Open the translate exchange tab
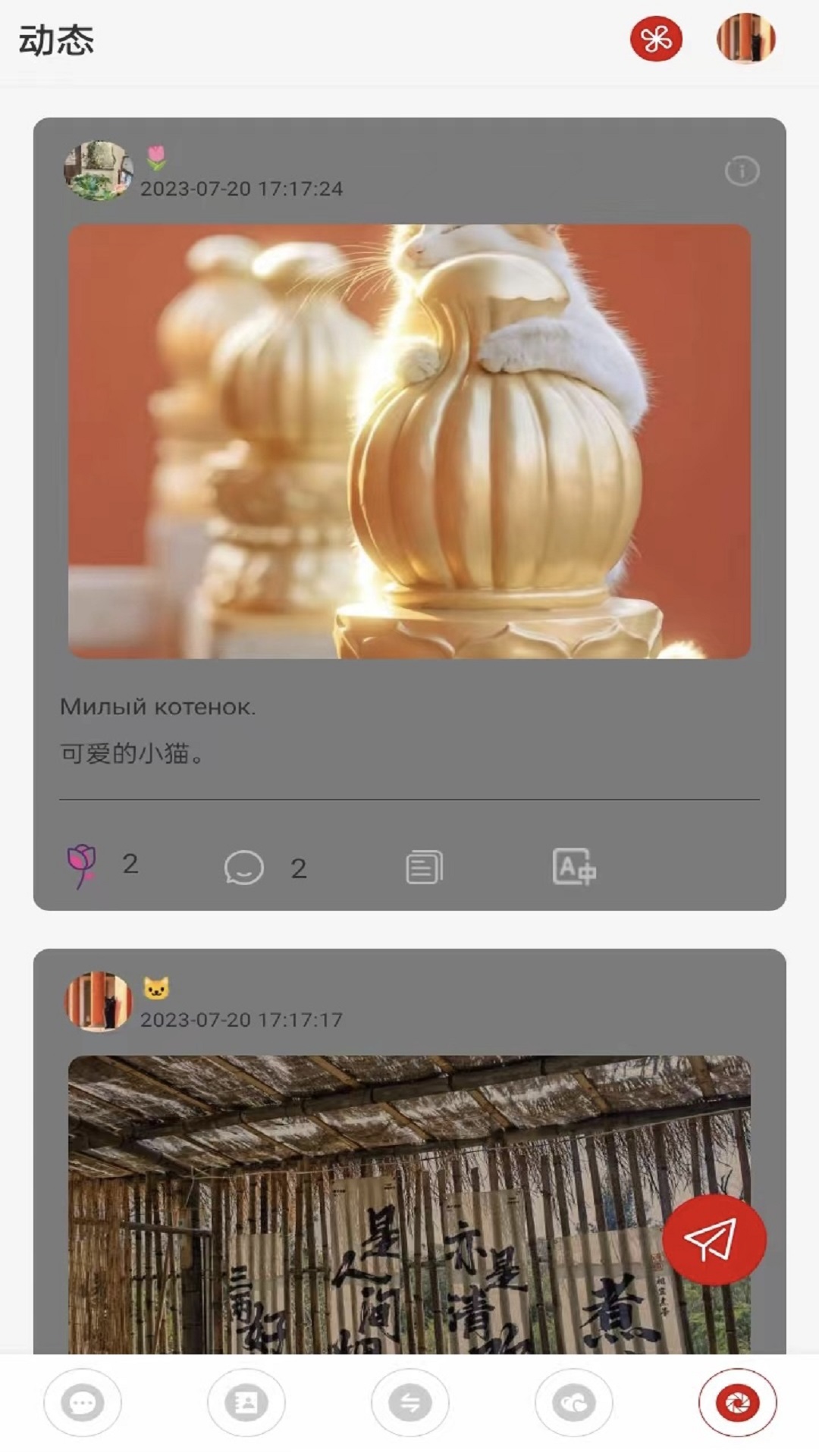The height and width of the screenshot is (1456, 819). pyautogui.click(x=410, y=1403)
